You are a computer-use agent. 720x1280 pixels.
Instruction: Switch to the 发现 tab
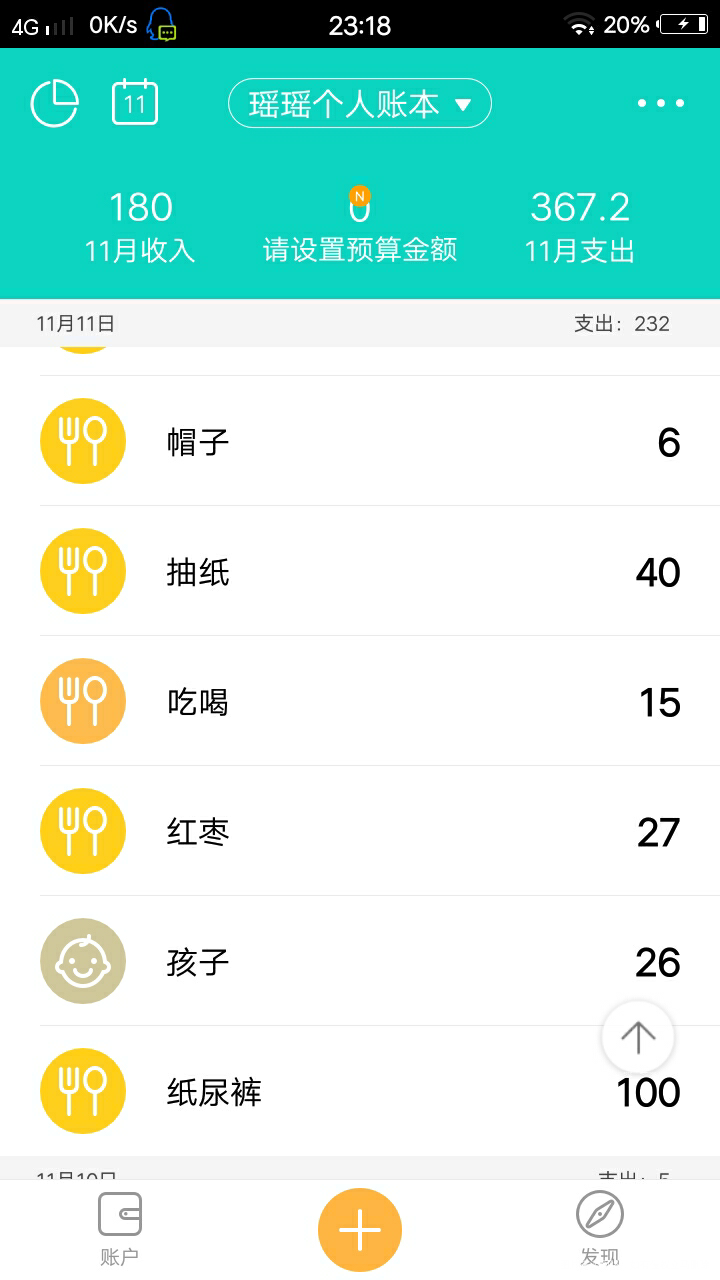598,1228
